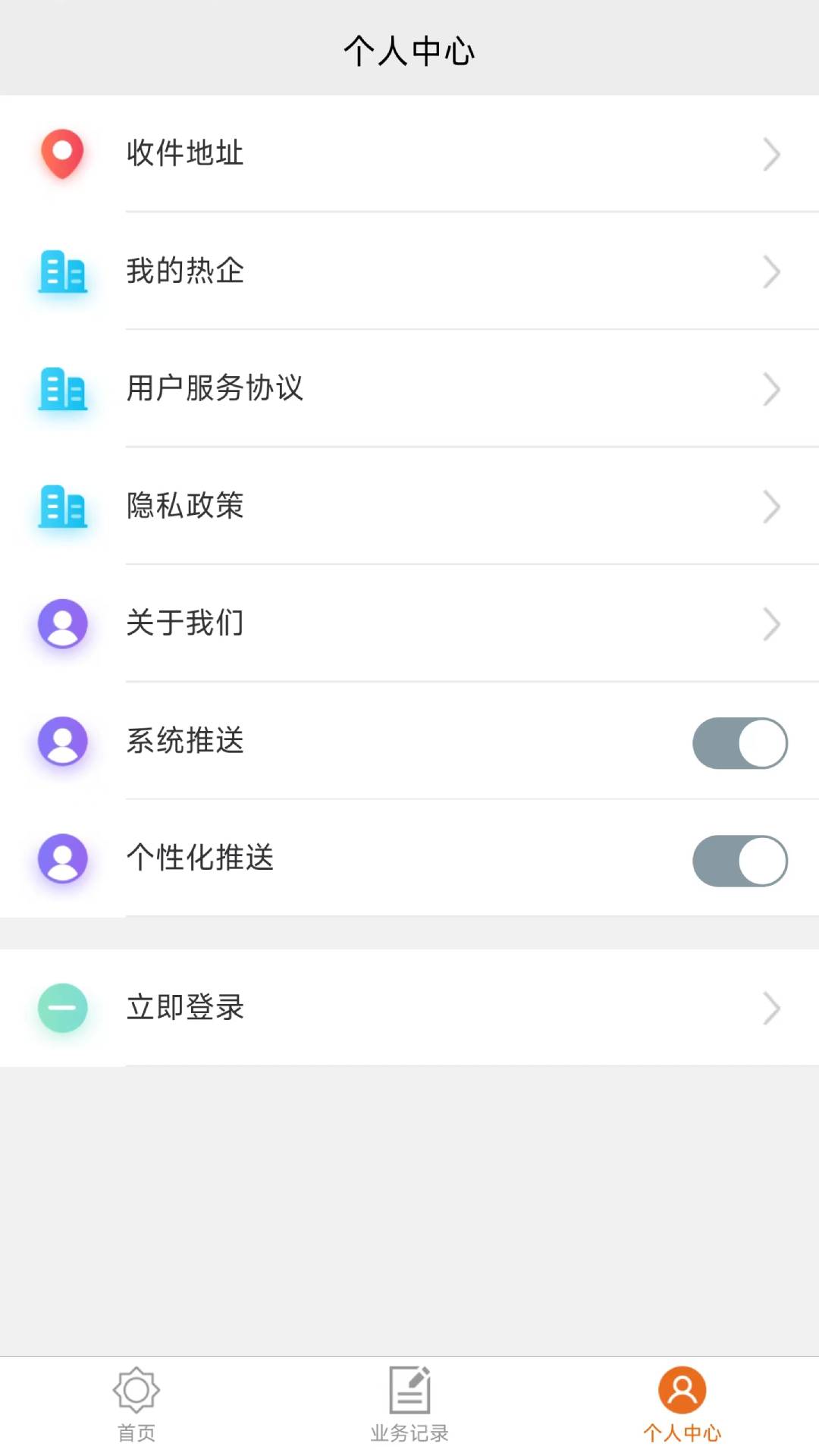Click the icon next to 用户服务协议
819x1456 pixels.
click(x=63, y=389)
